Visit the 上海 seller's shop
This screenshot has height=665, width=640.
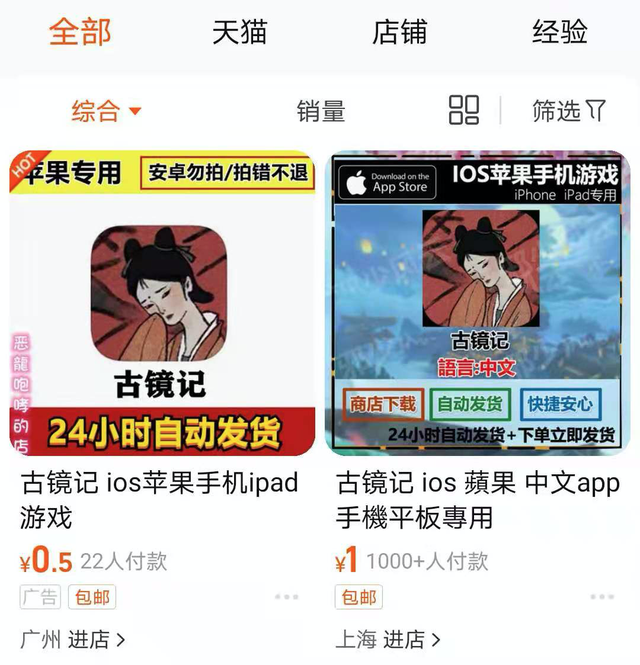pyautogui.click(x=386, y=639)
